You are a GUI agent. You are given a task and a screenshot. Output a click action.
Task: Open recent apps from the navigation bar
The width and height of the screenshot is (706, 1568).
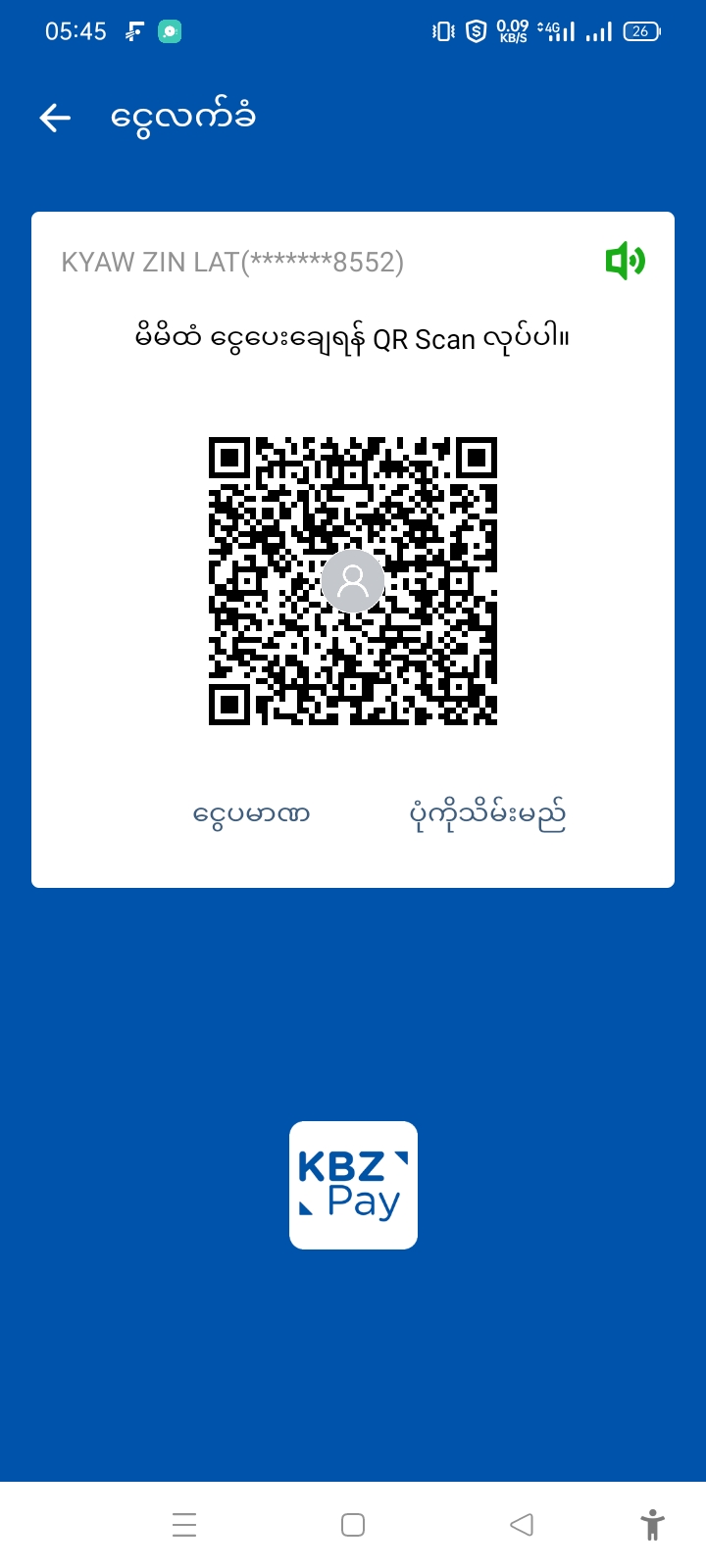184,1525
